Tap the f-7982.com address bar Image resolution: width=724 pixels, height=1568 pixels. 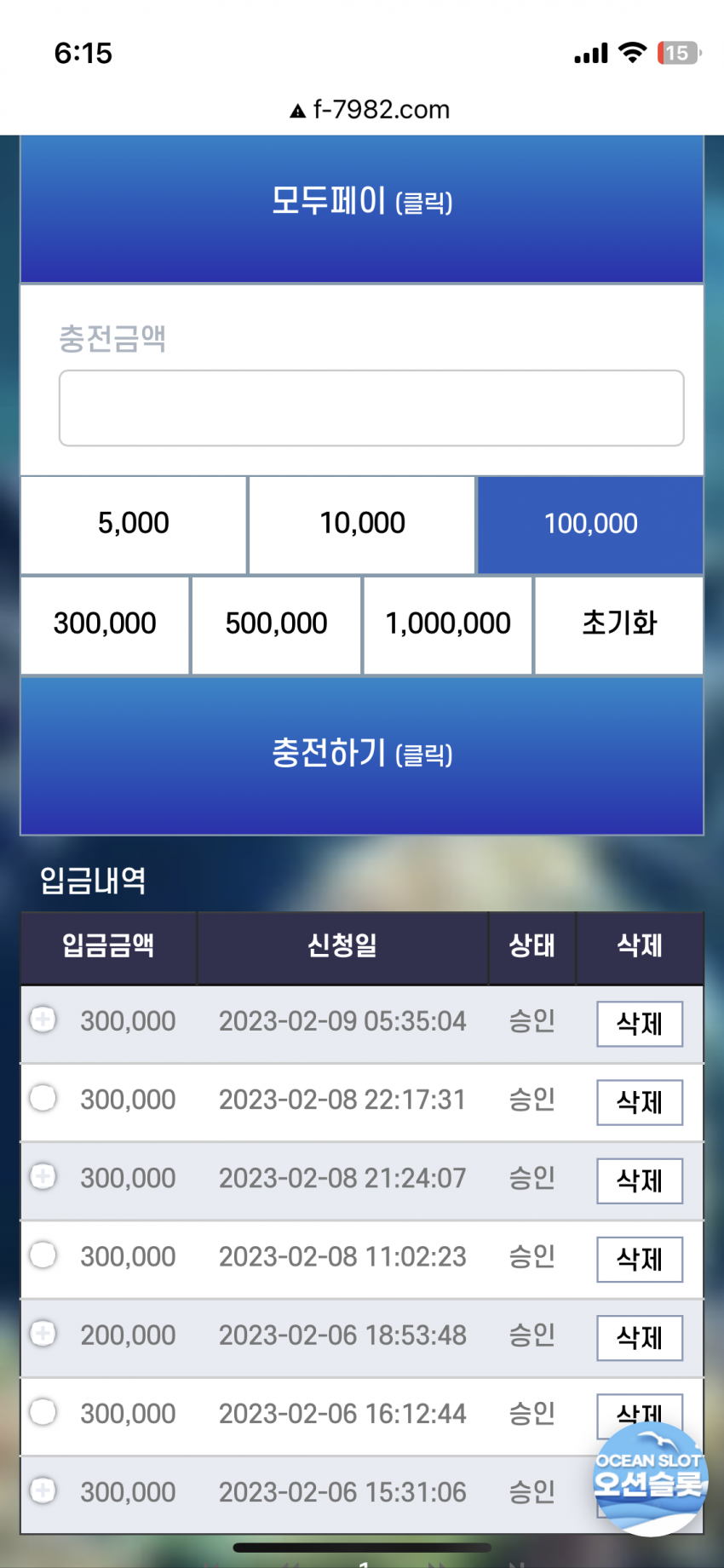tap(371, 110)
